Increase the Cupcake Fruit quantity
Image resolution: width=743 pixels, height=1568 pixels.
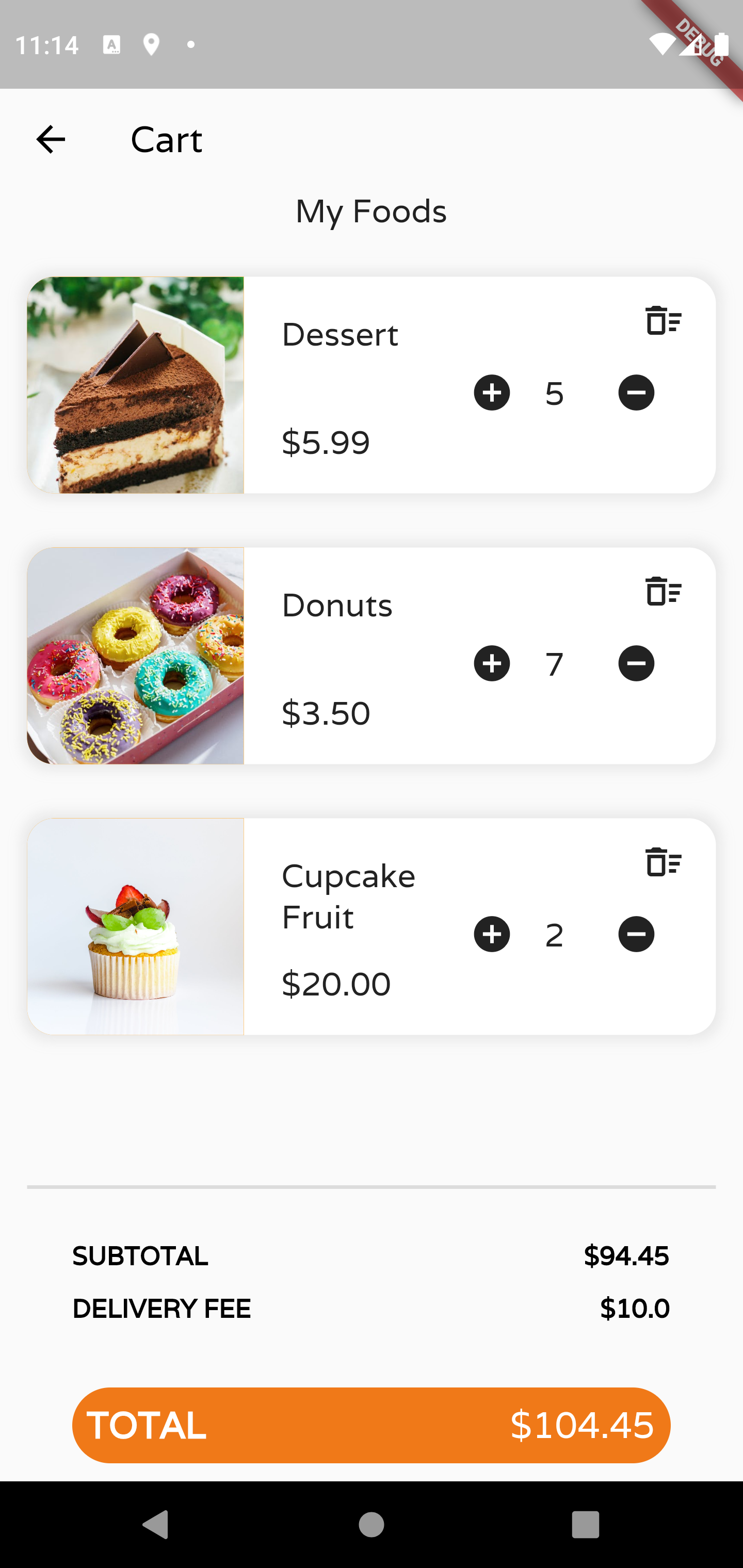(492, 934)
